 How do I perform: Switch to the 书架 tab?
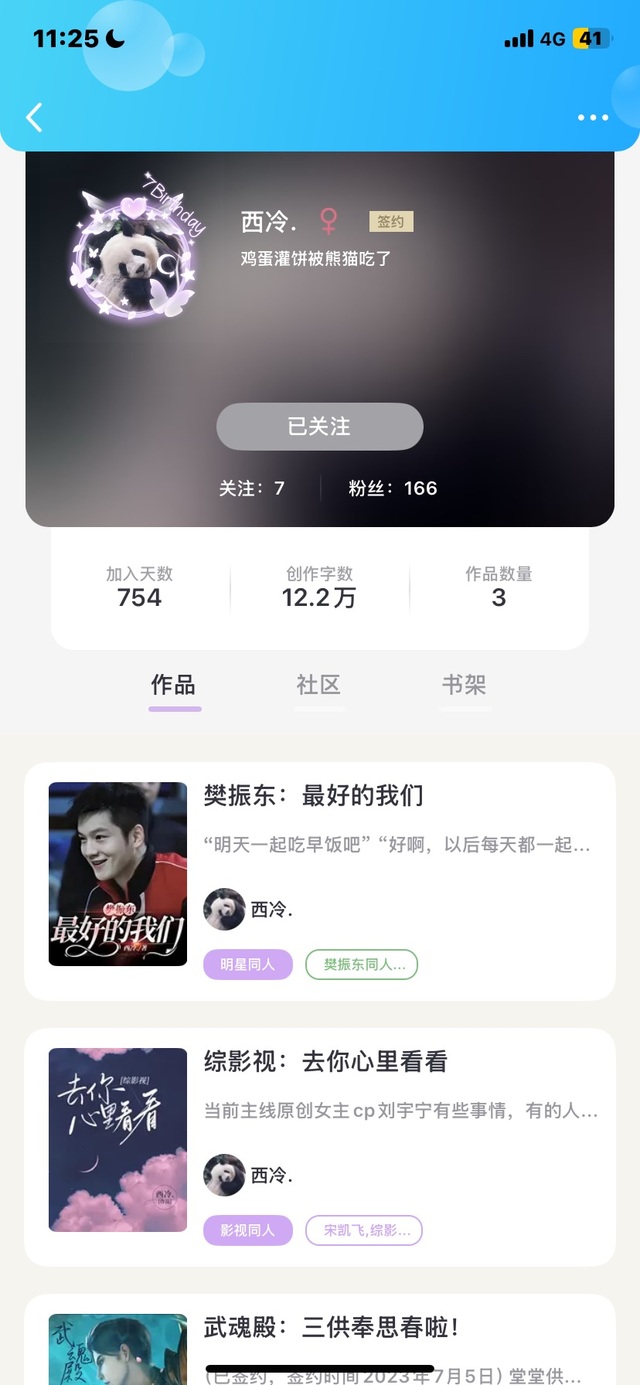[x=464, y=686]
